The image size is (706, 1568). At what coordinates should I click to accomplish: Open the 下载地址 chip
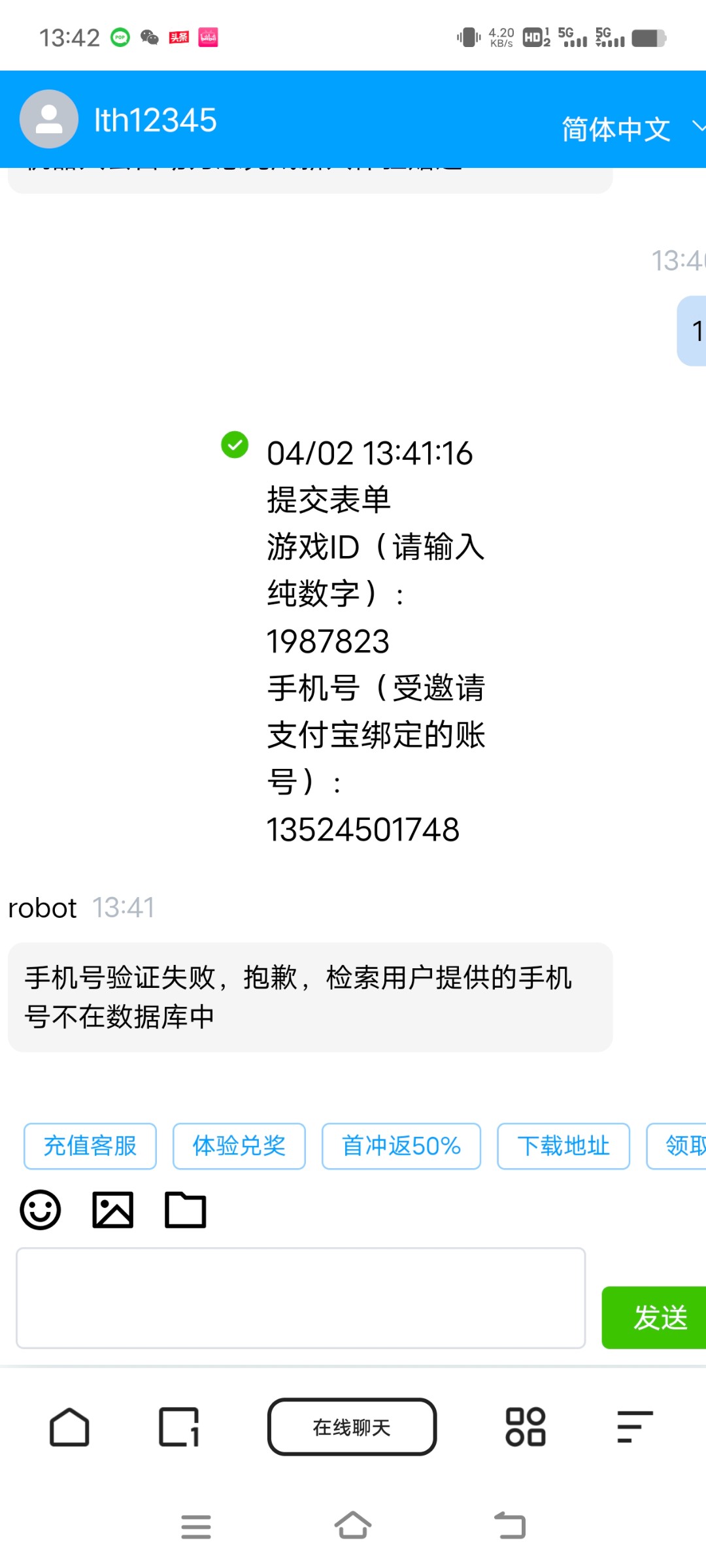pyautogui.click(x=563, y=1146)
